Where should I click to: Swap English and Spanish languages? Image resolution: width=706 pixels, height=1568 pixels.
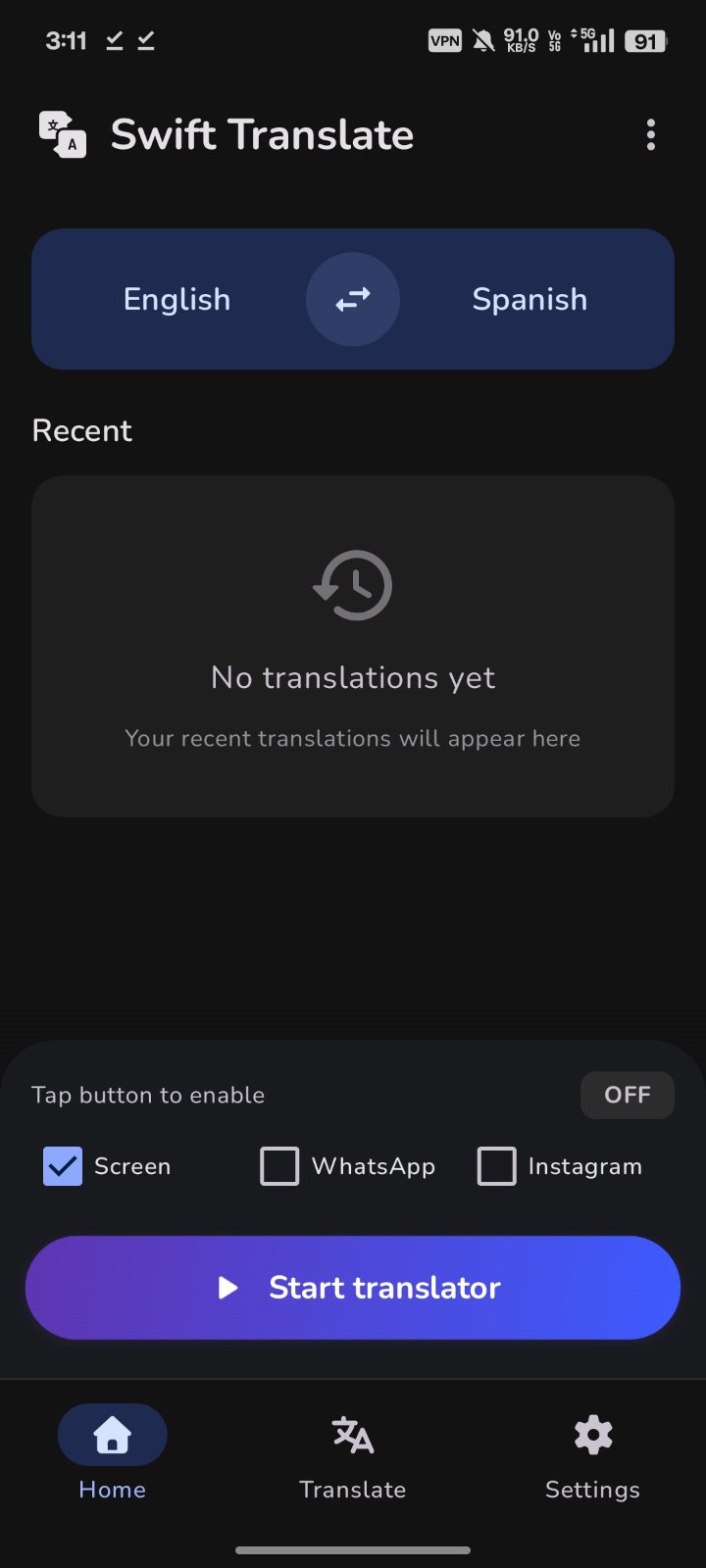click(x=353, y=299)
